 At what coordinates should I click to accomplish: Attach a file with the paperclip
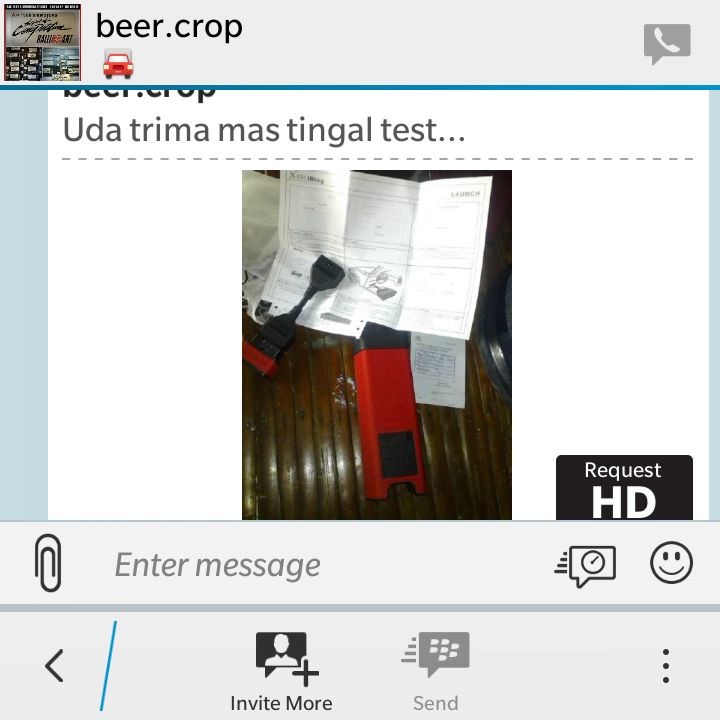tap(48, 564)
